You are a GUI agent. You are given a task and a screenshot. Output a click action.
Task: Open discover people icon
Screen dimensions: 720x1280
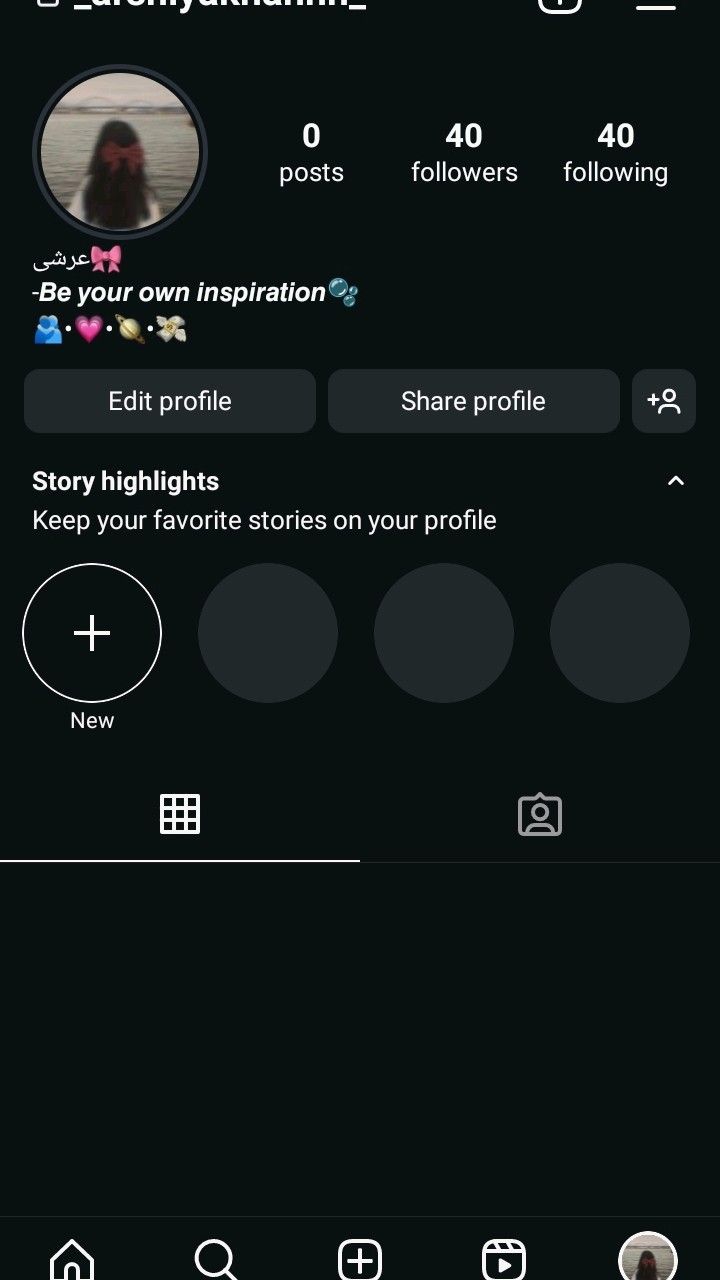point(664,401)
